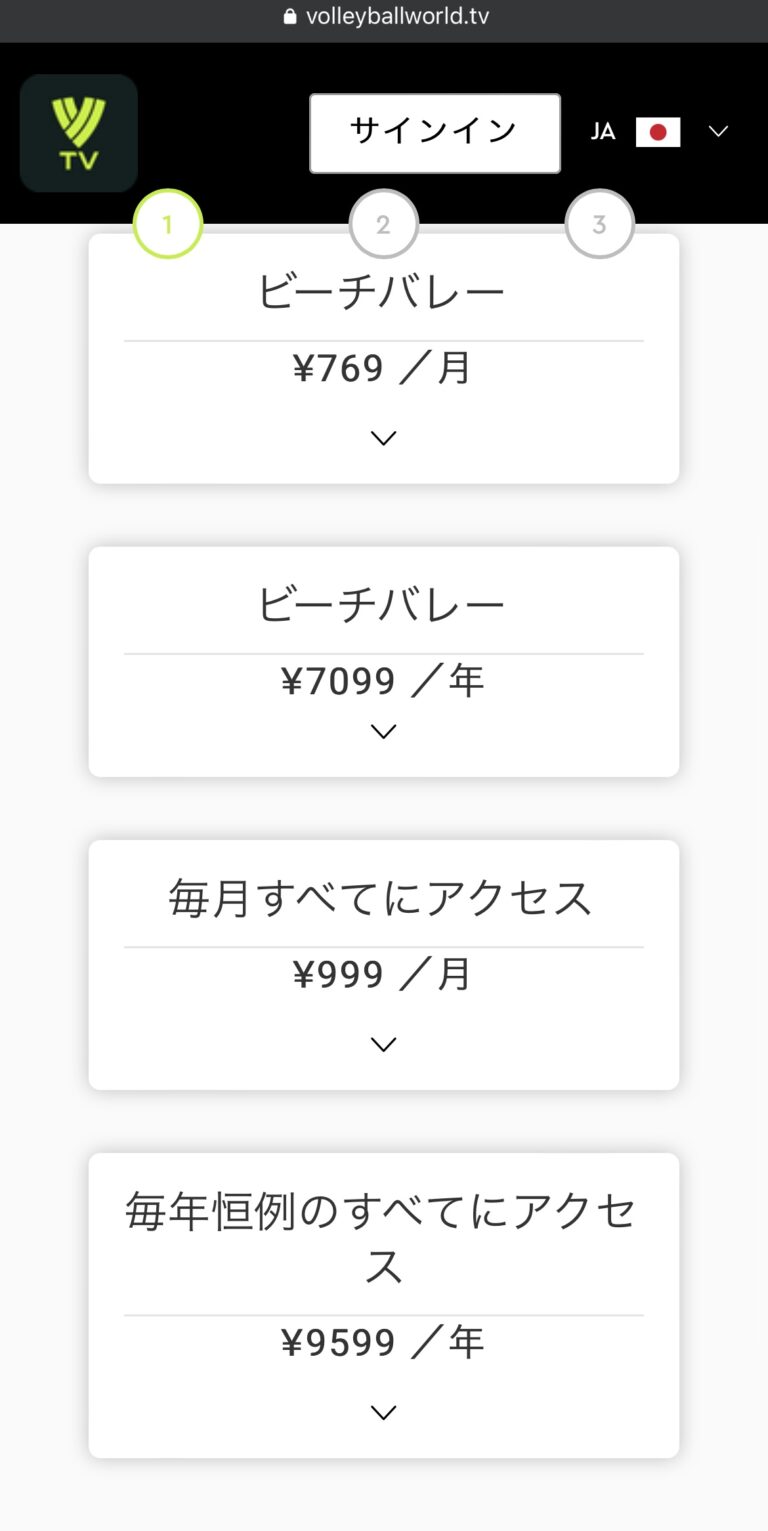Expand the ¥7099 yearly Beach Volleyball plan details
768x1531 pixels.
point(383,731)
